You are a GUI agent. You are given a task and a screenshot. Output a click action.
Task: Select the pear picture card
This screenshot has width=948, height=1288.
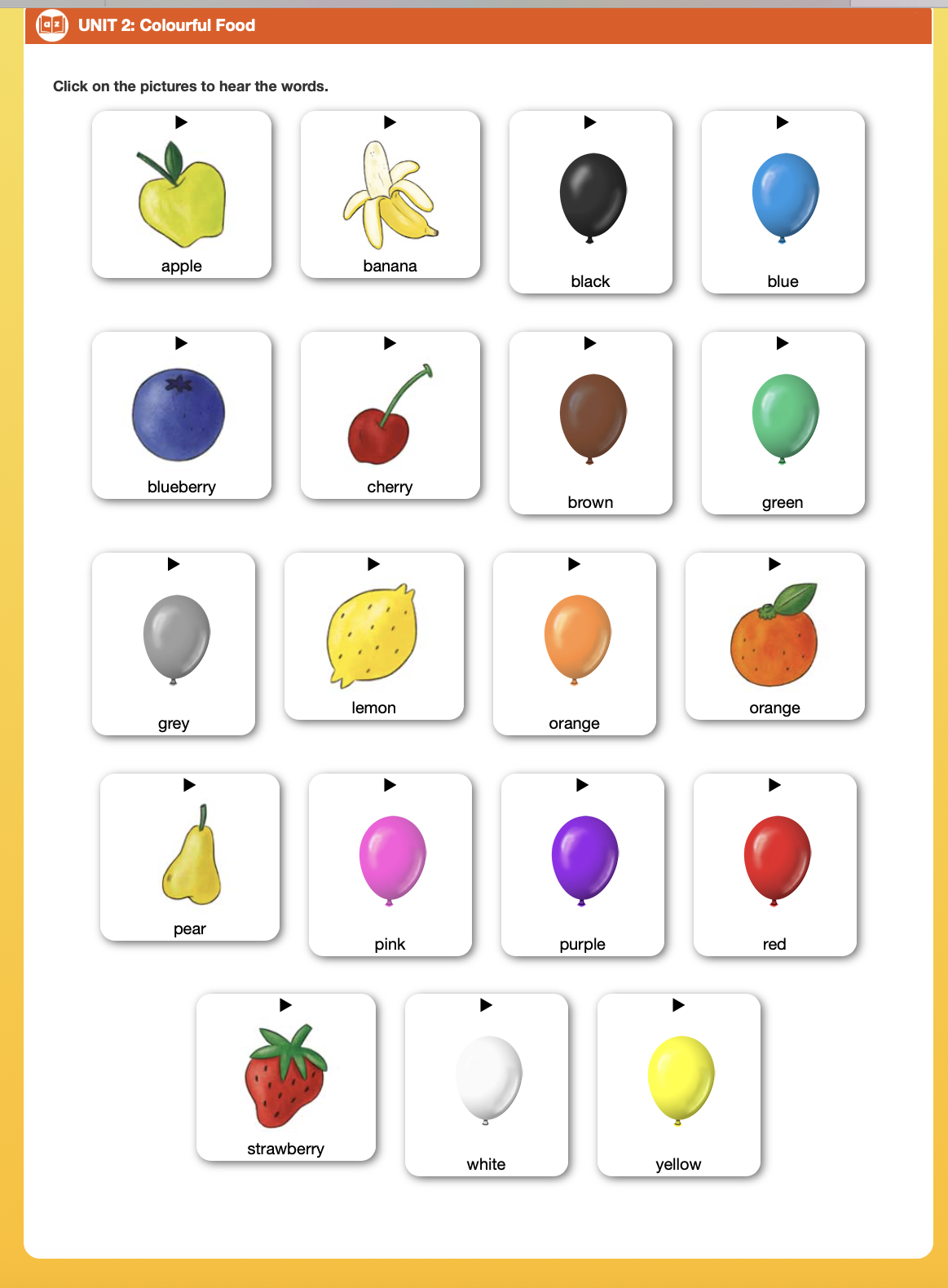click(x=189, y=858)
